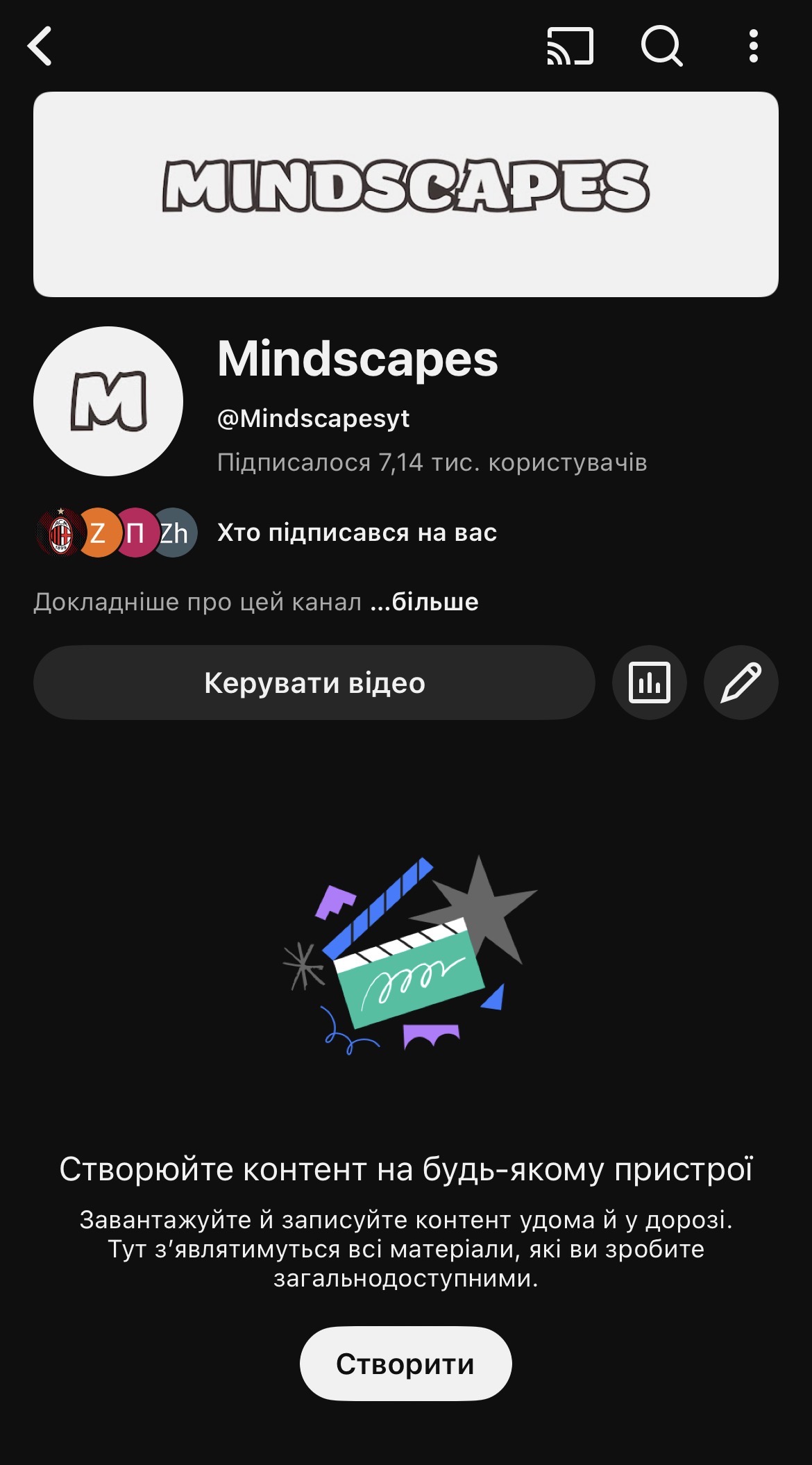Open the 'Докладніше про цей канал' section
The width and height of the screenshot is (812, 1465).
(201, 603)
